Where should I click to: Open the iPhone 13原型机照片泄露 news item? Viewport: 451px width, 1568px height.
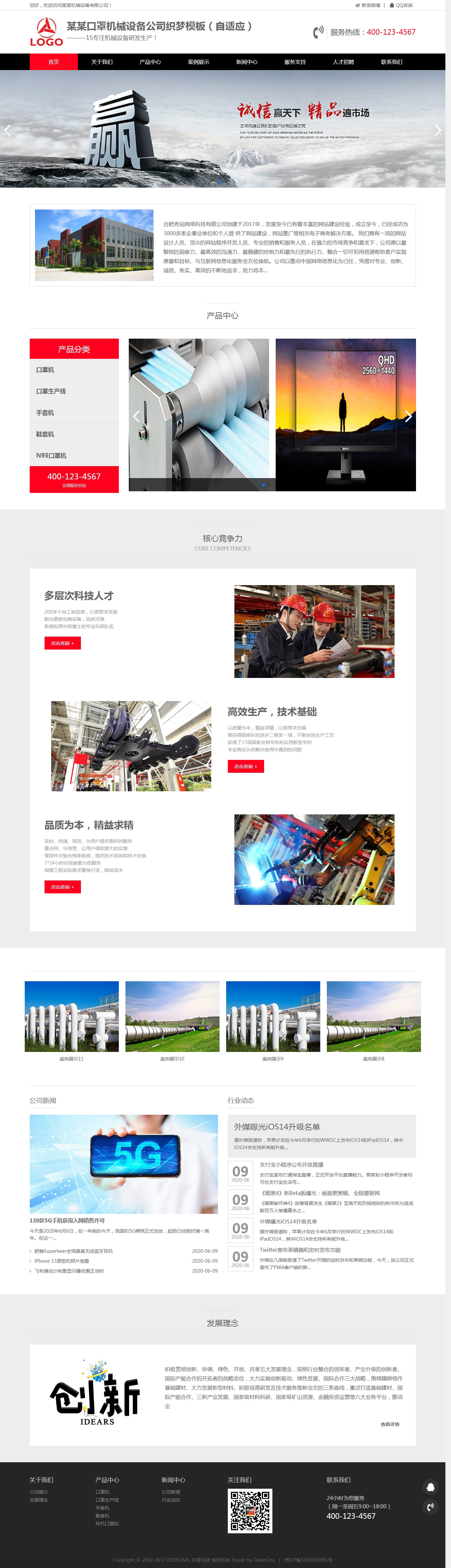(x=62, y=1261)
